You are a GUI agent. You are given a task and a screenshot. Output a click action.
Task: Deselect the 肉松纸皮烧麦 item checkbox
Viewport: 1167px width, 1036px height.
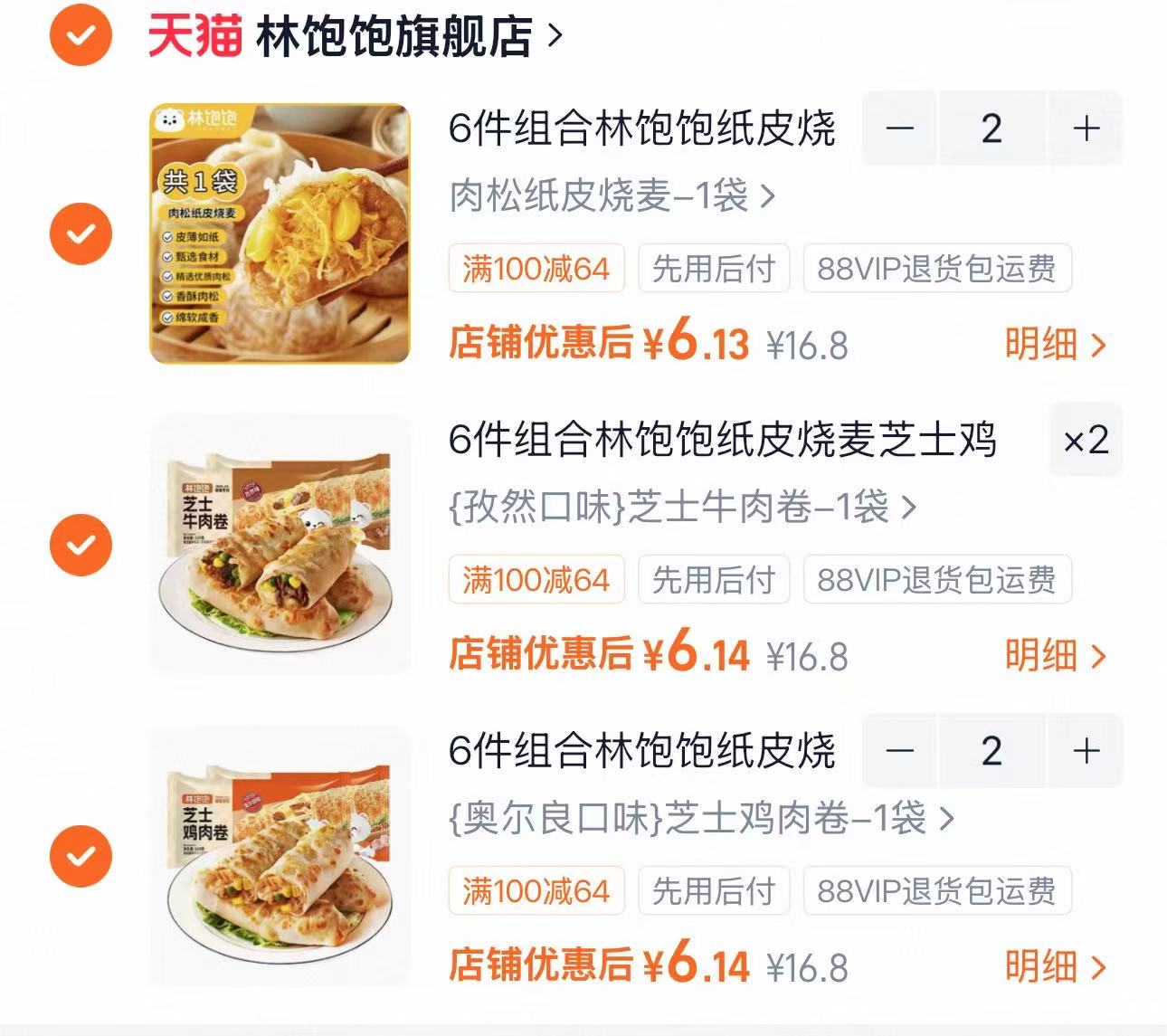[81, 233]
